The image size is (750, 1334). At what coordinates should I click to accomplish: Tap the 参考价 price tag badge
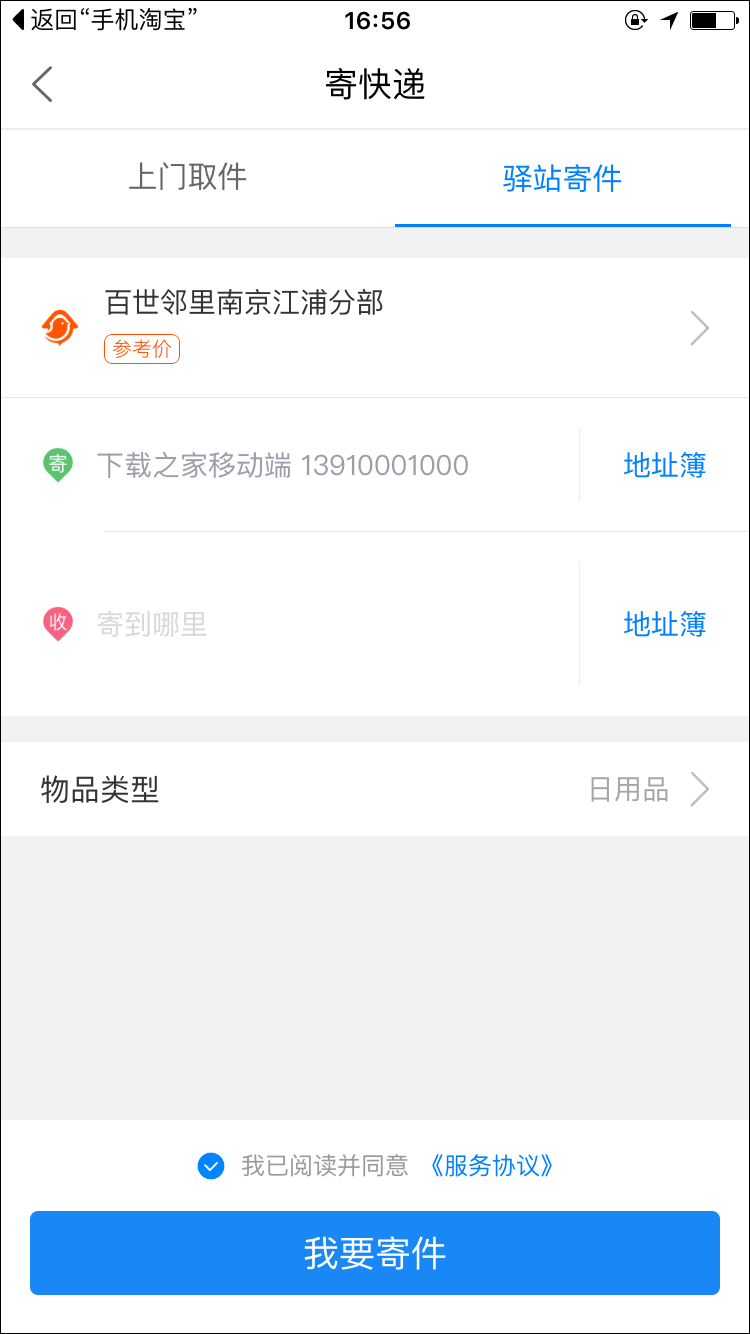click(x=141, y=349)
